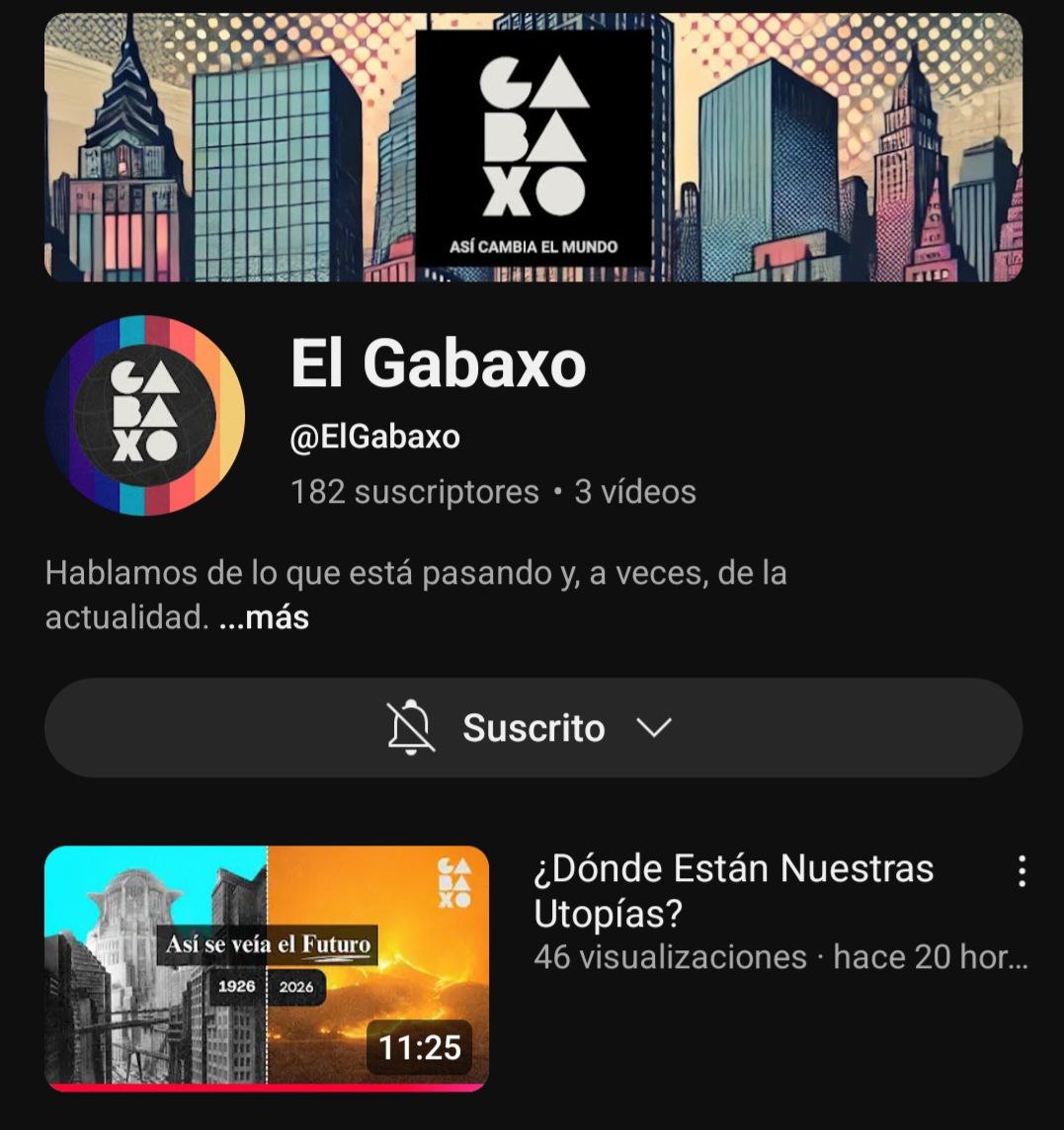Open the overflow menu for the Utopías video
Viewport: 1064px width, 1130px height.
click(1021, 871)
